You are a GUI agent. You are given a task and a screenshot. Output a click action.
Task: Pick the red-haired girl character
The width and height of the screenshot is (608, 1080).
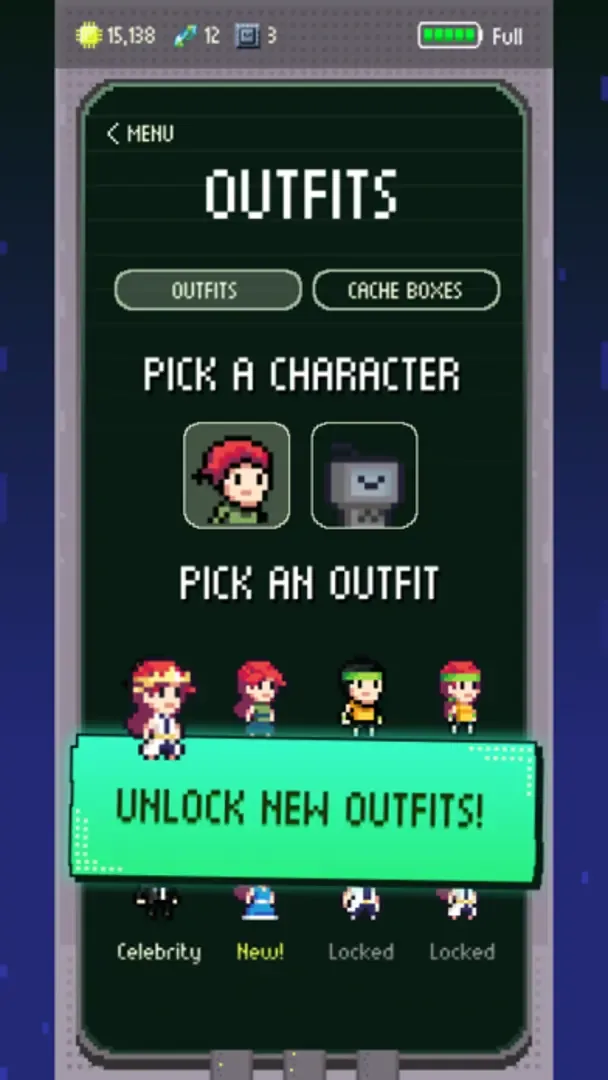236,475
